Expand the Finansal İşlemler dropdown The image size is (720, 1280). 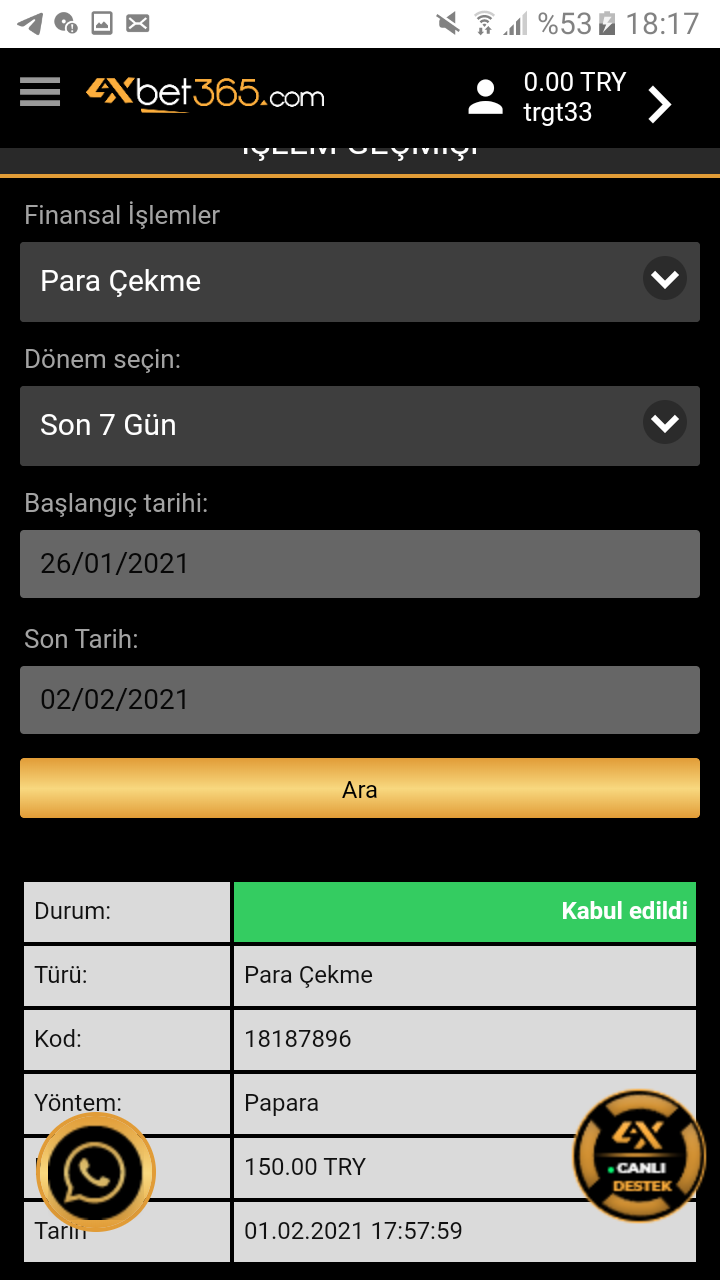360,281
